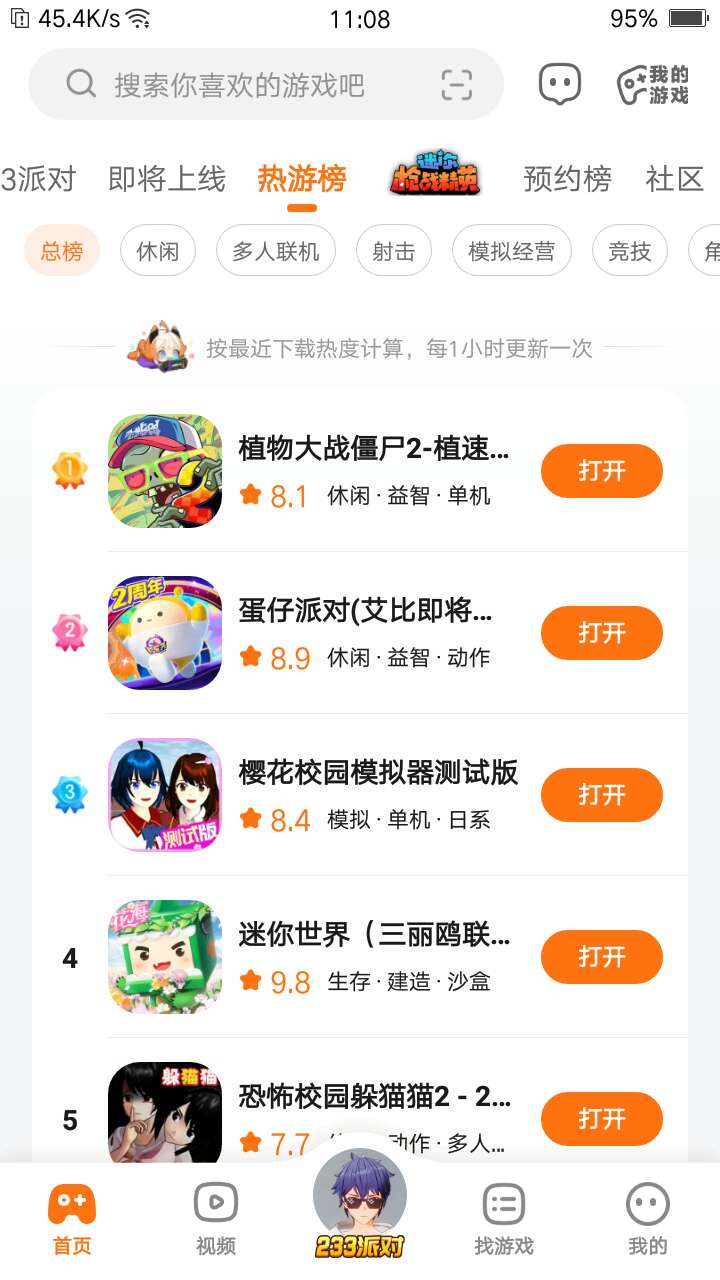720x1280 pixels.
Task: Open the scan icon in search bar
Action: tap(457, 85)
